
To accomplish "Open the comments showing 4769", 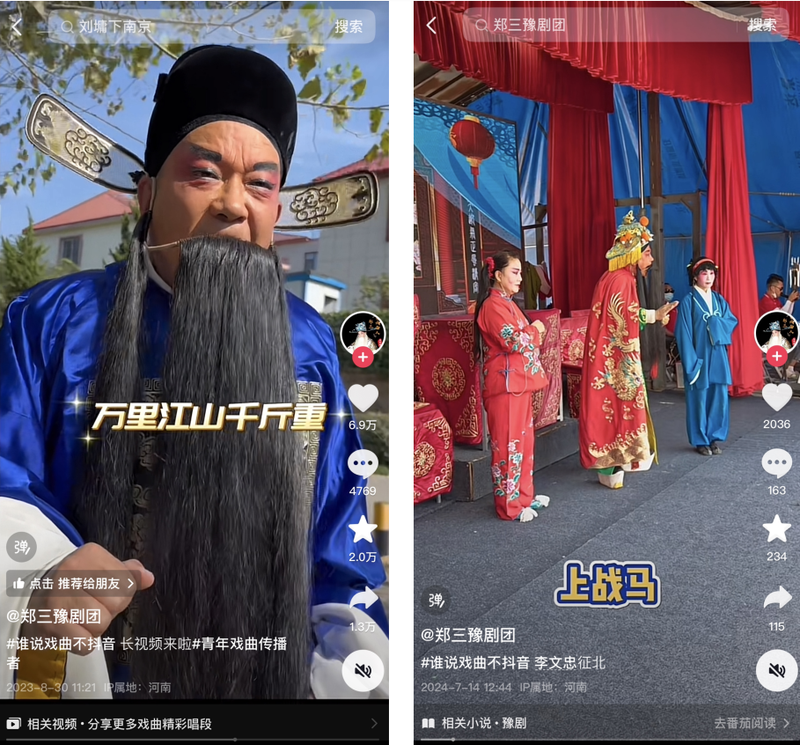I will pos(363,464).
